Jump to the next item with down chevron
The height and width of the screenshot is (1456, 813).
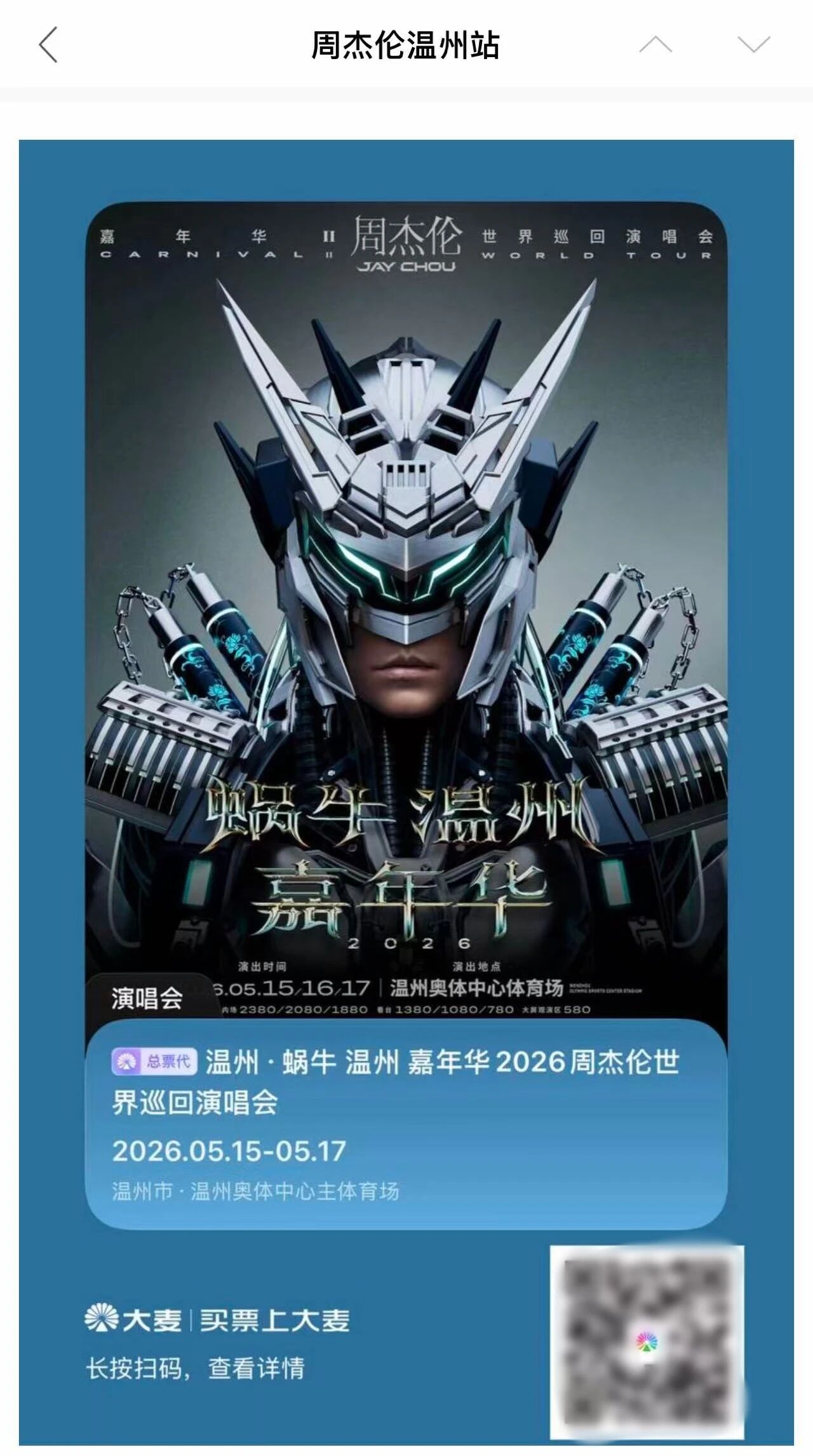754,44
